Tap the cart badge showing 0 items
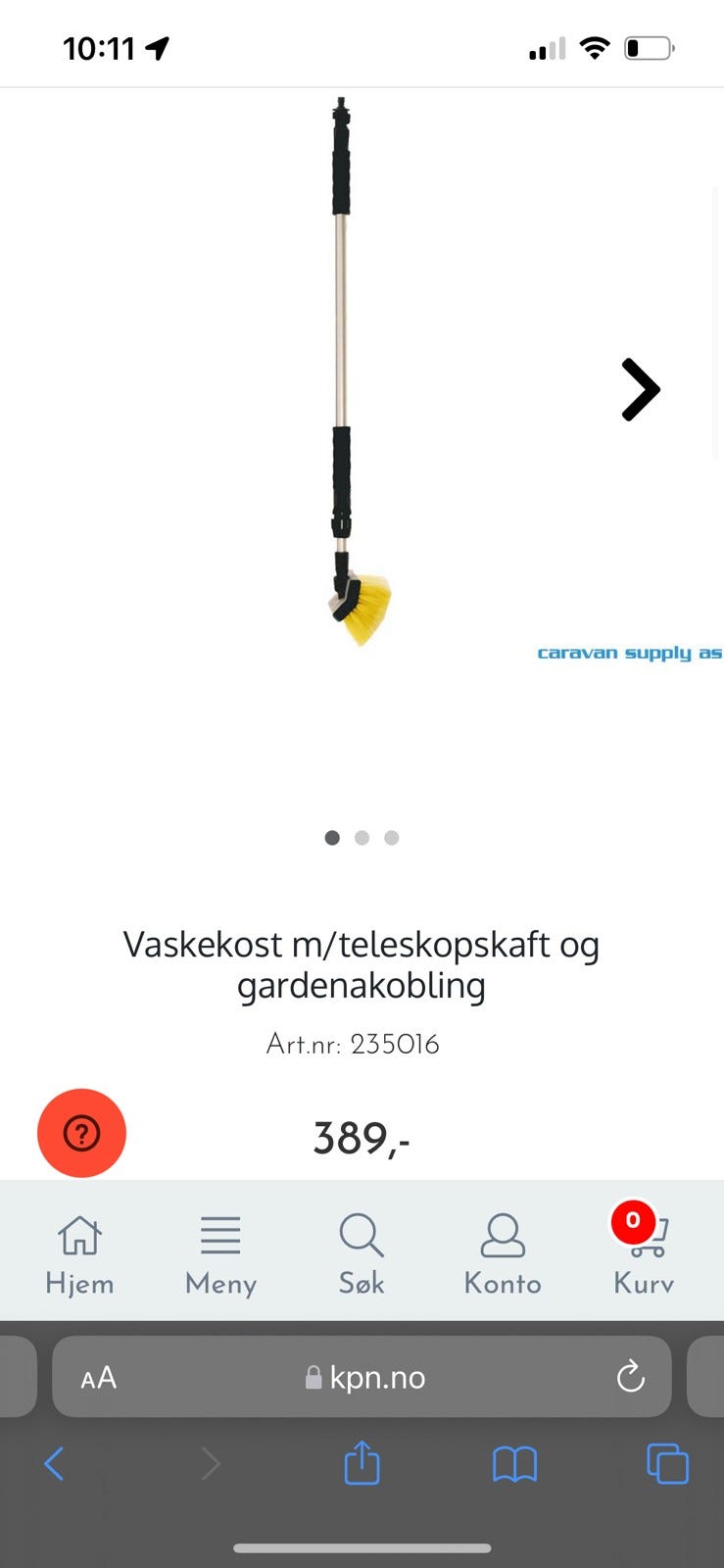Viewport: 724px width, 1568px height. [x=632, y=1222]
